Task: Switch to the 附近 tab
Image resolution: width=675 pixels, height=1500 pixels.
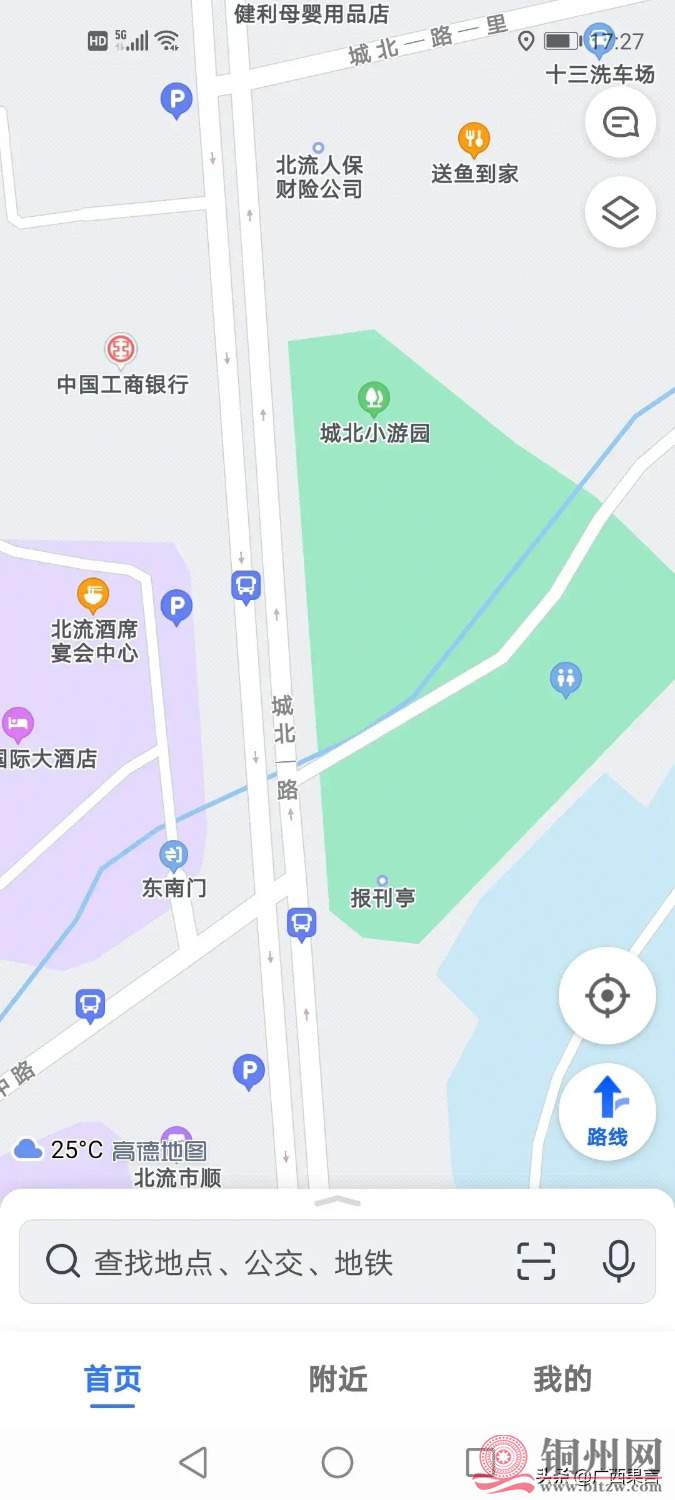Action: pos(338,1379)
